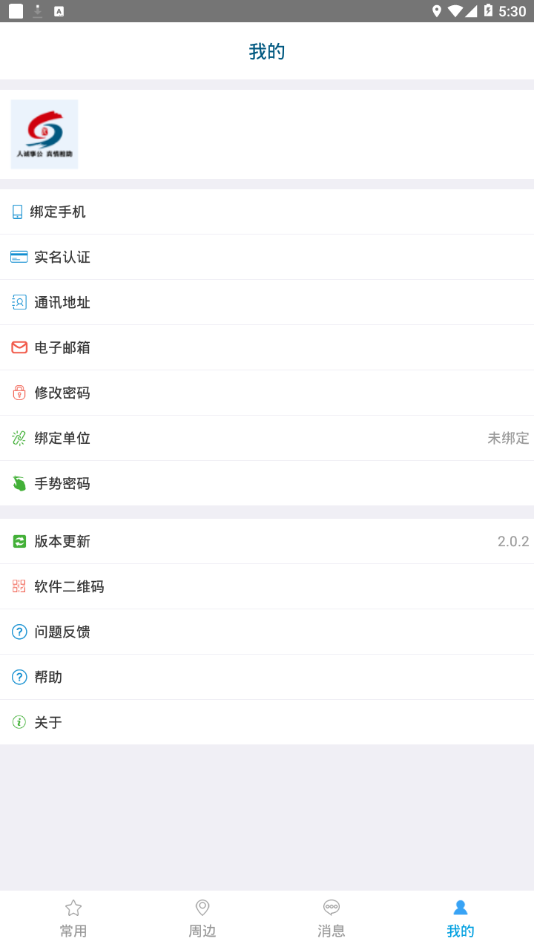534x950 pixels.
Task: Open 手势密码 gesture password
Action: (x=267, y=483)
